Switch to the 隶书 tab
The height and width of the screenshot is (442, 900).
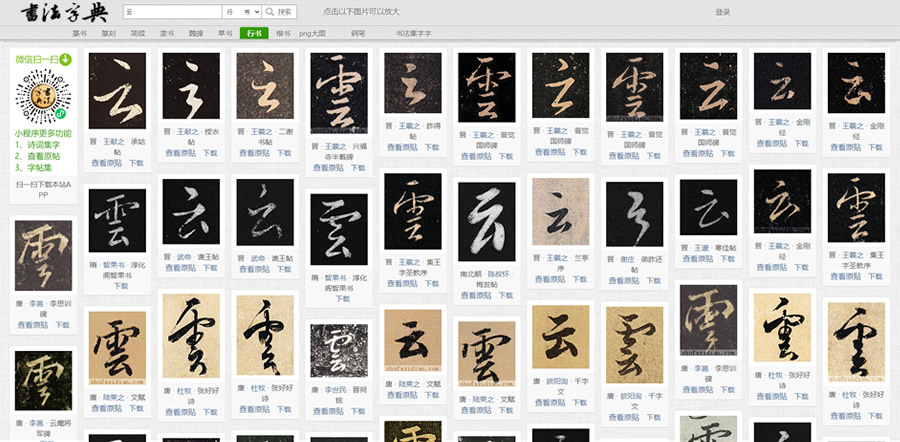138,33
